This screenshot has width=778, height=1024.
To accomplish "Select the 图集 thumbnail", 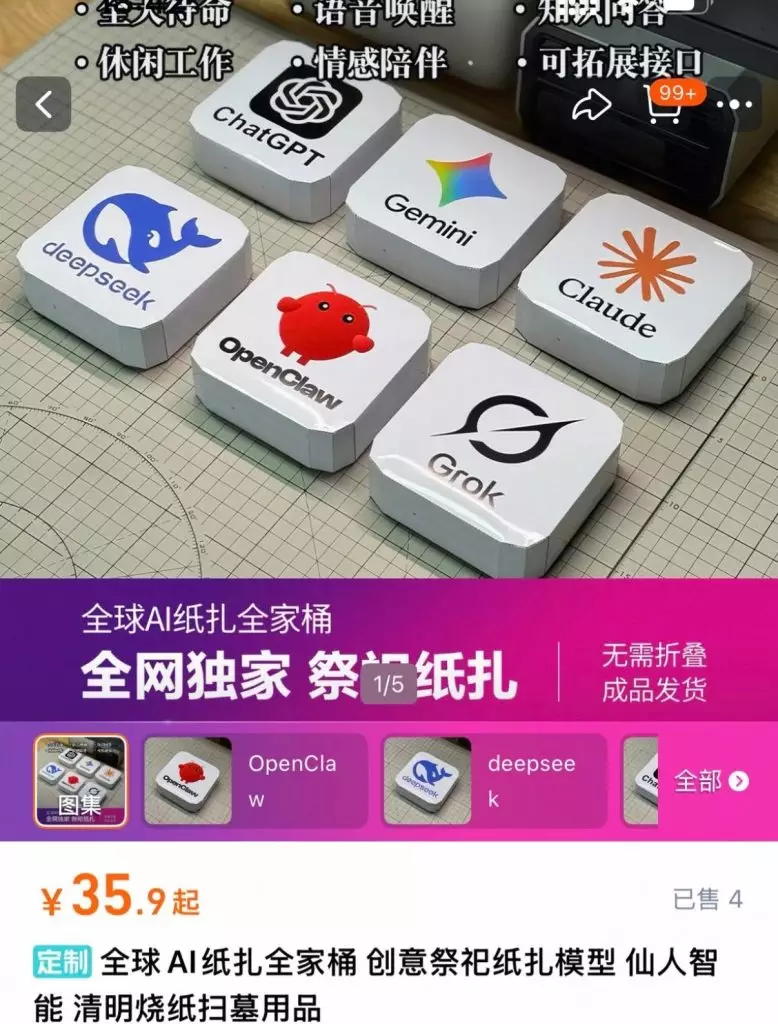I will tap(81, 781).
